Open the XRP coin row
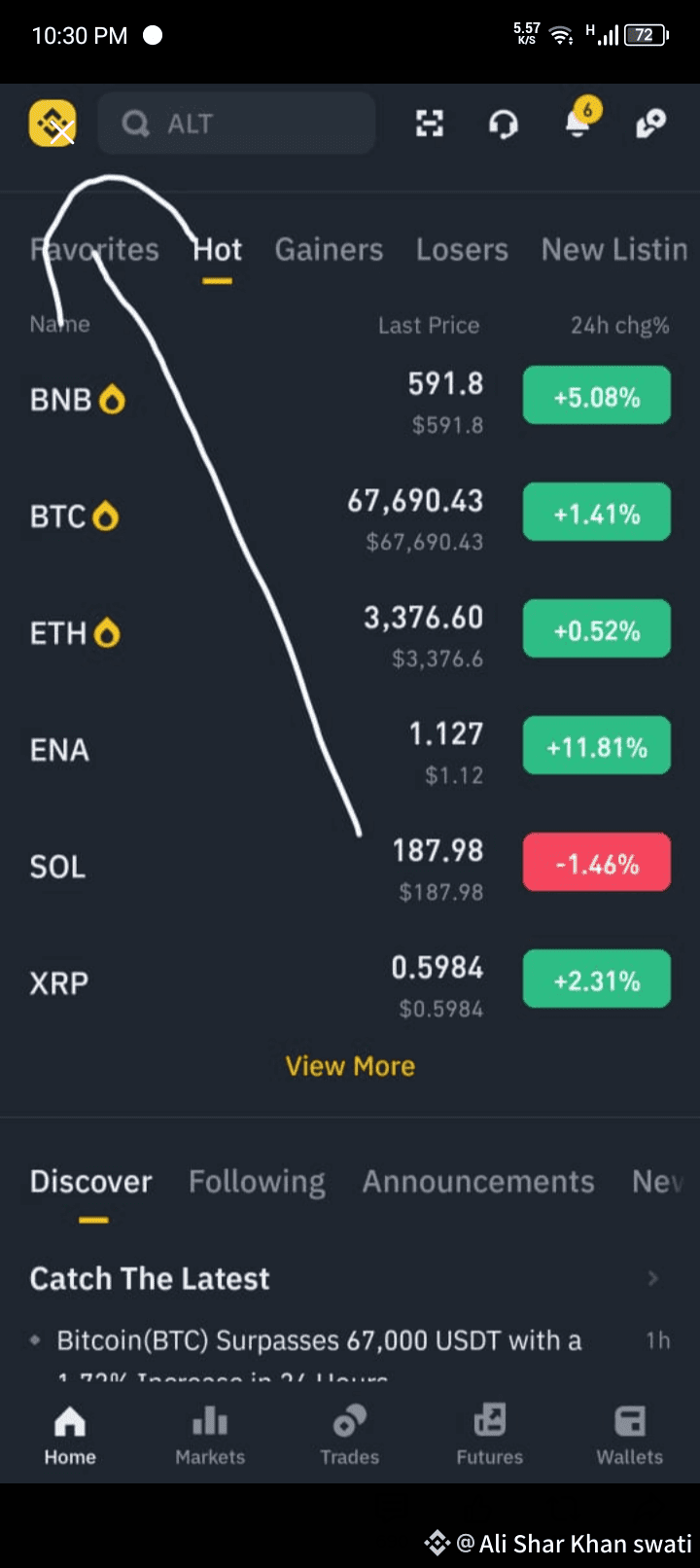The image size is (700, 1568). tap(350, 983)
